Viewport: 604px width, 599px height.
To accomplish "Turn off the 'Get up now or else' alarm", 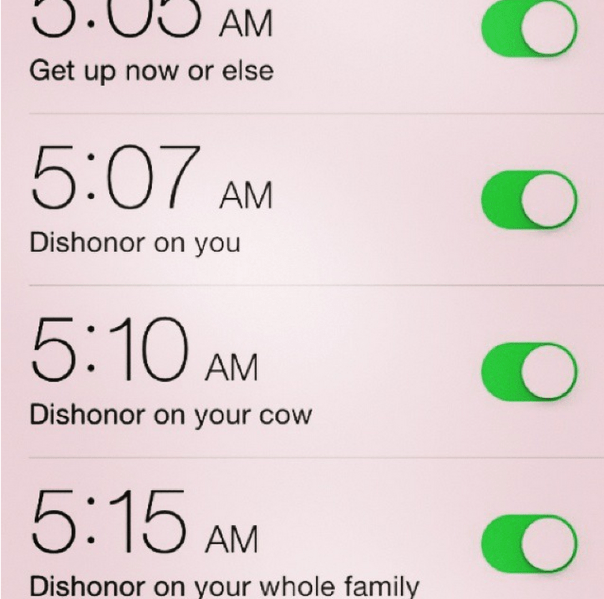I will pos(529,27).
